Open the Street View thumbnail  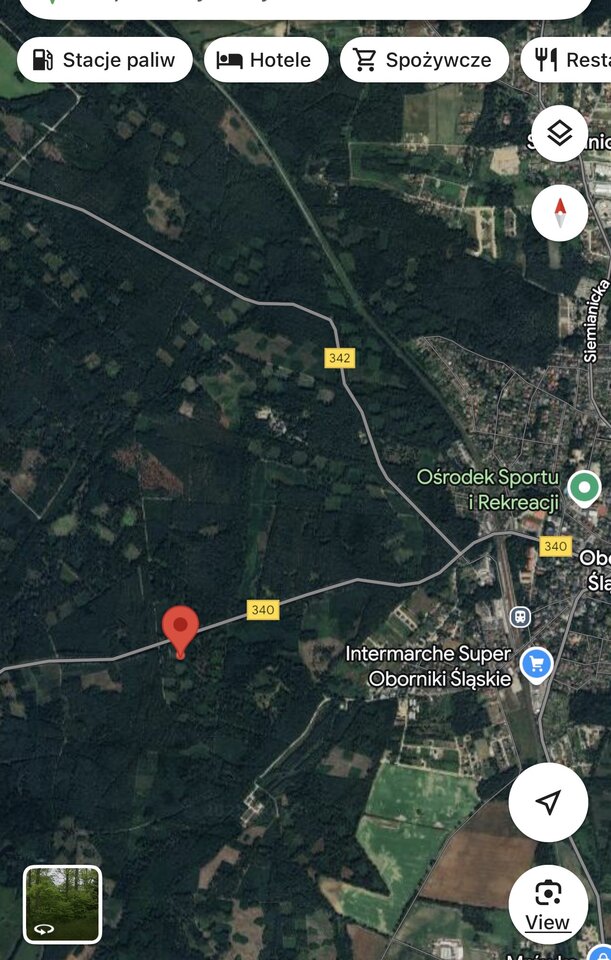(62, 904)
